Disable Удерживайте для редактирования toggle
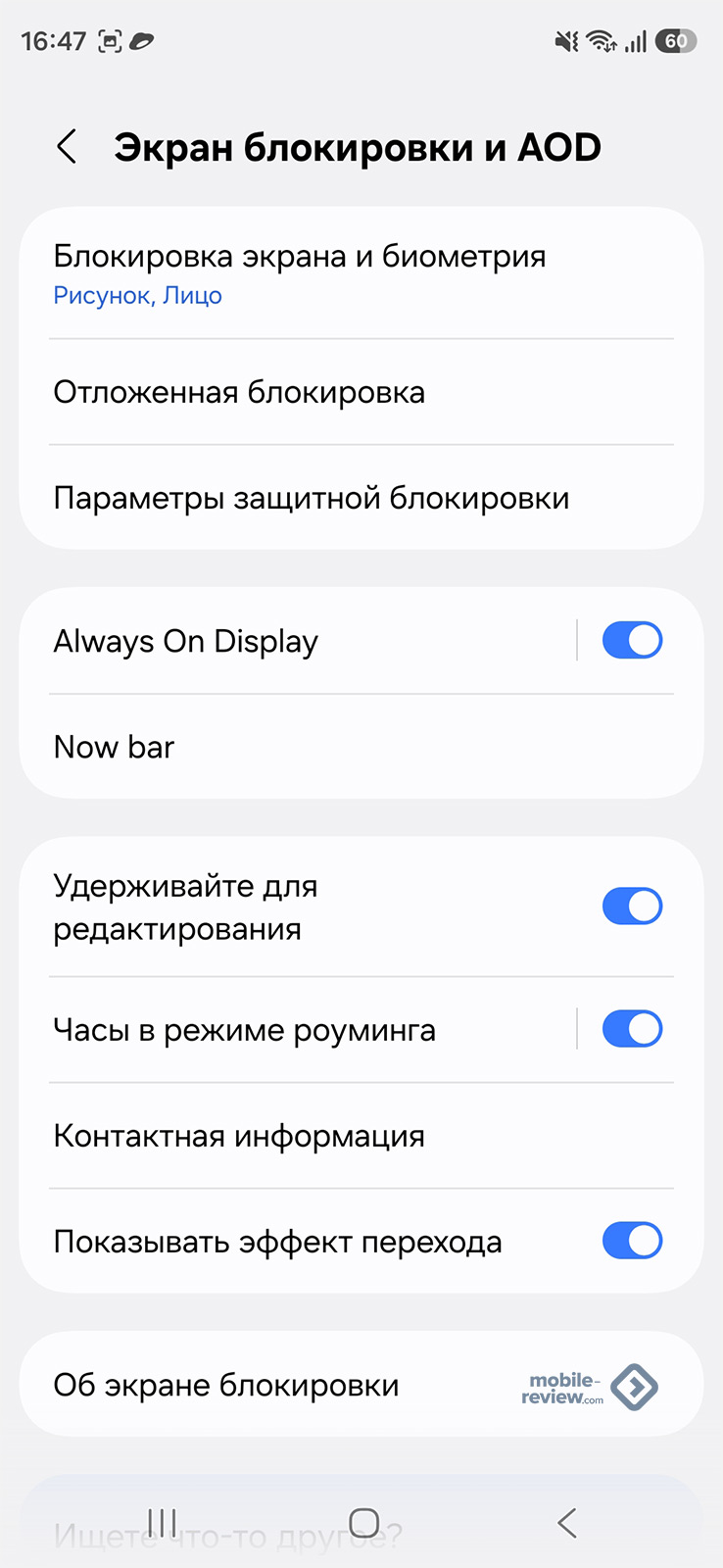723x1568 pixels. click(632, 906)
